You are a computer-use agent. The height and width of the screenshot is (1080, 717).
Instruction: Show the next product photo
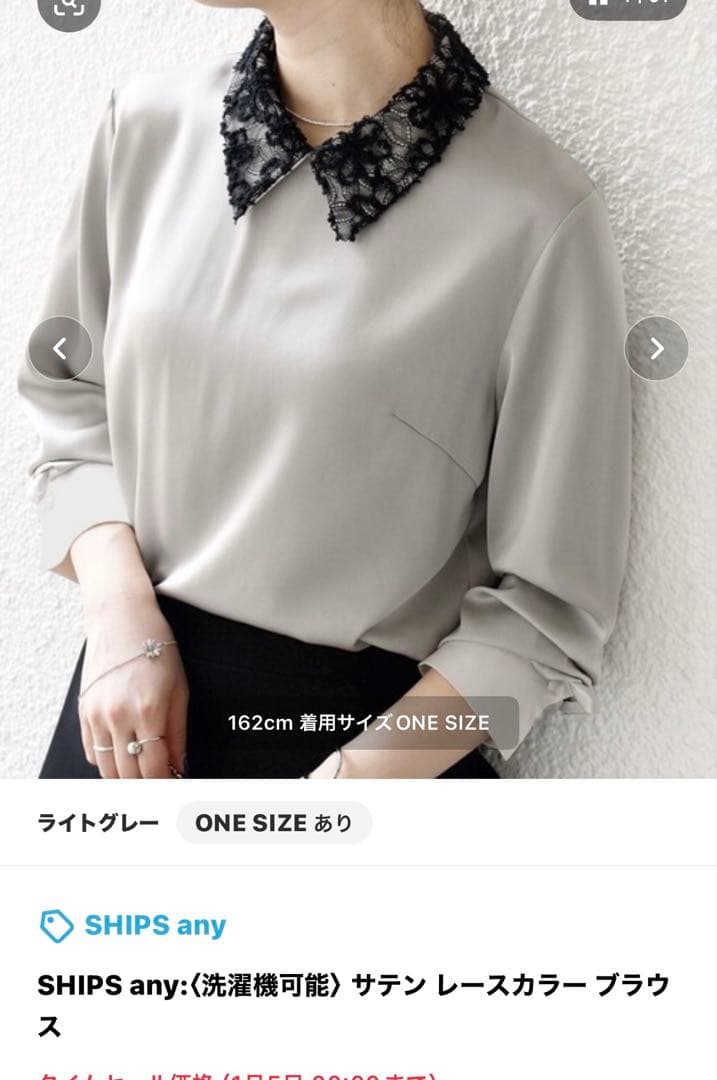pos(656,348)
